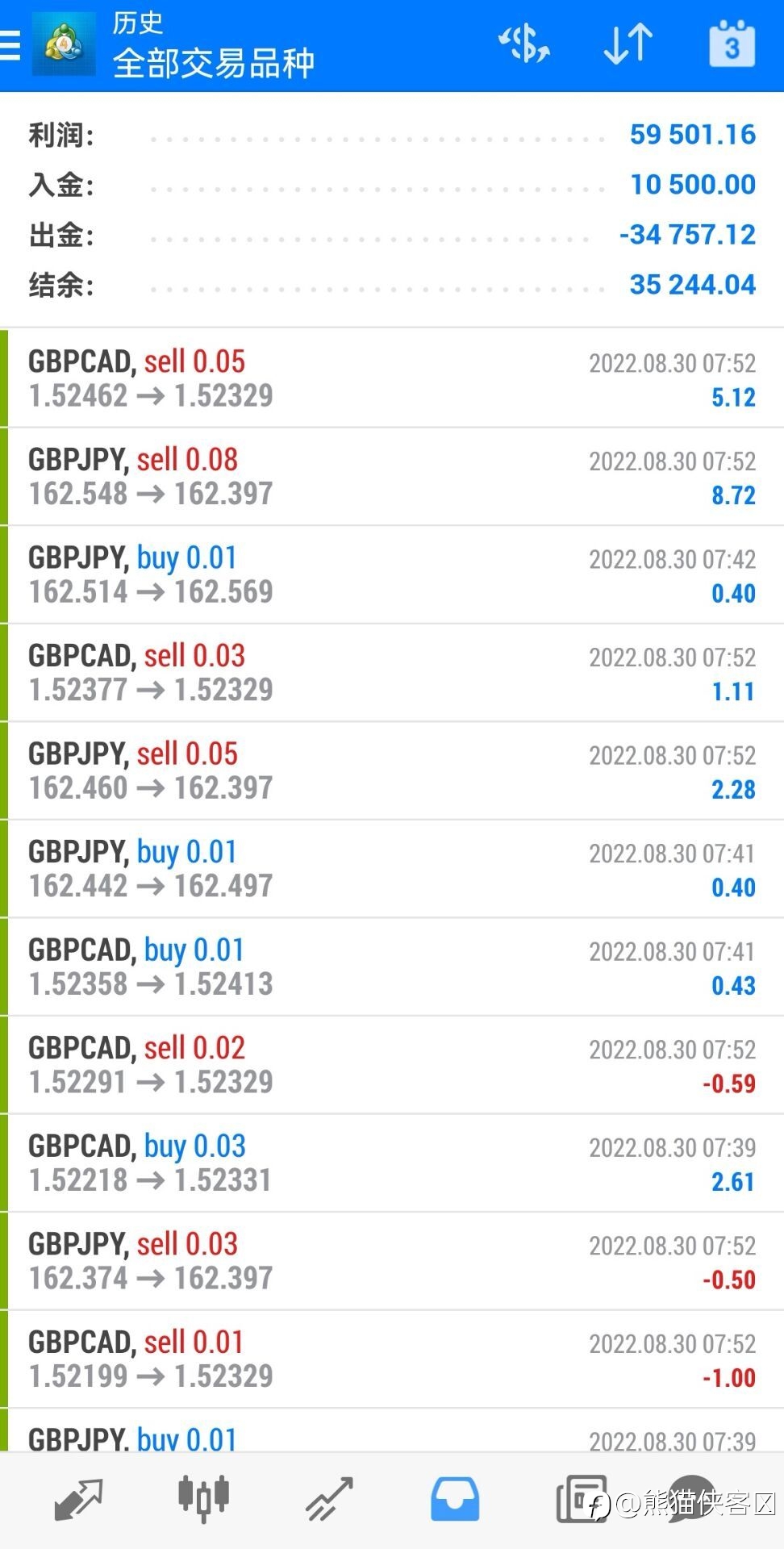
Task: Open GBPCAD sell 0.03 trade entry
Action: point(392,673)
